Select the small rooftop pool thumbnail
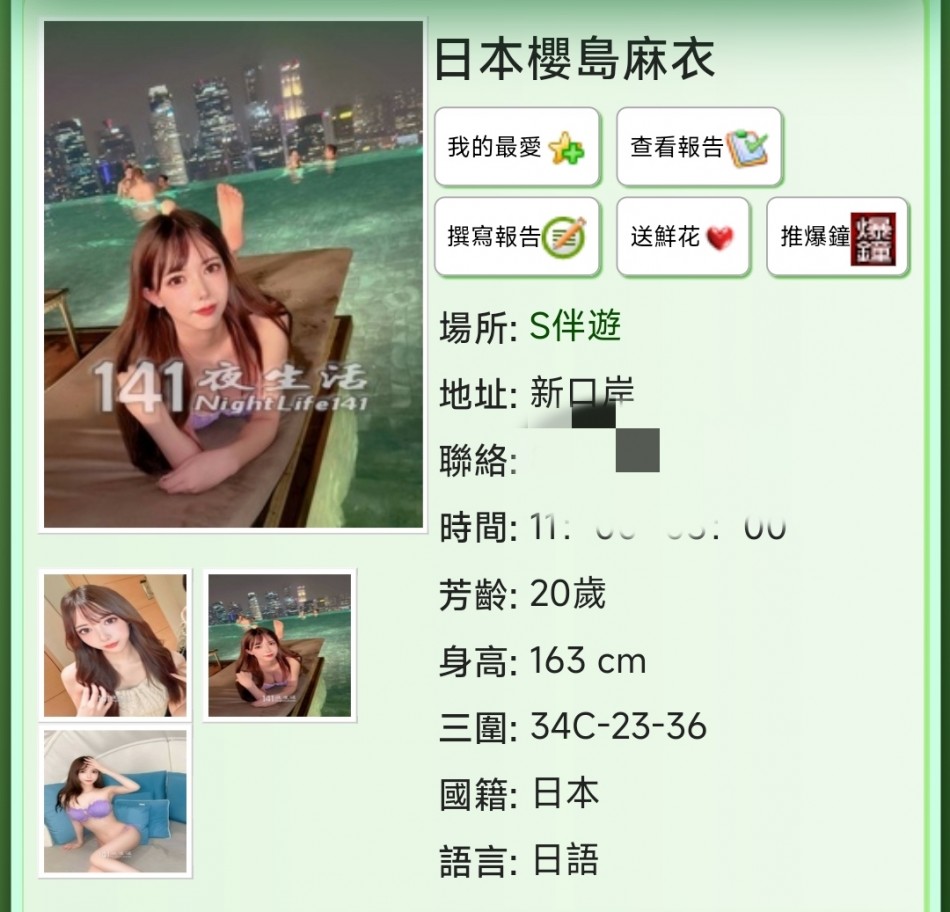Screen dimensions: 950x912 [279, 645]
